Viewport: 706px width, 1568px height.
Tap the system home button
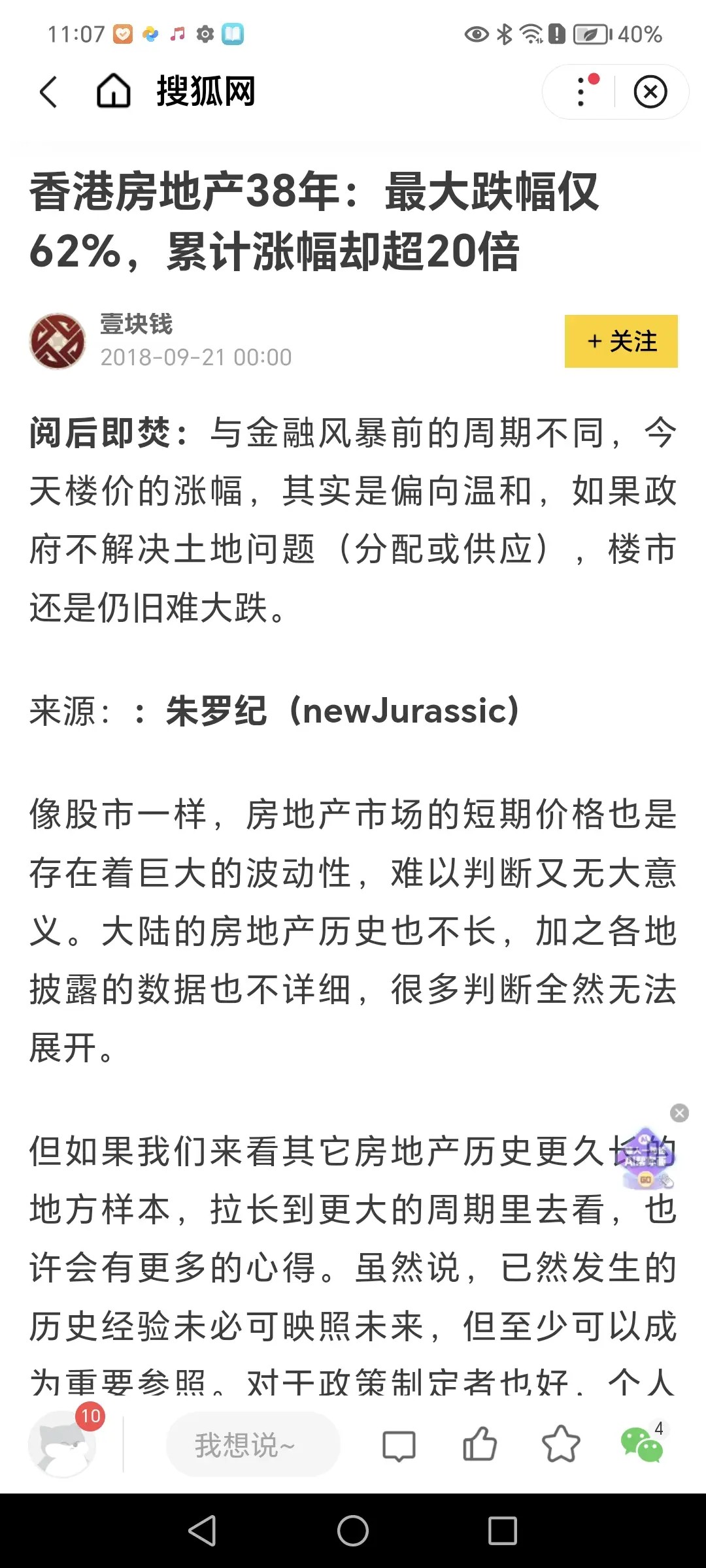[353, 1530]
